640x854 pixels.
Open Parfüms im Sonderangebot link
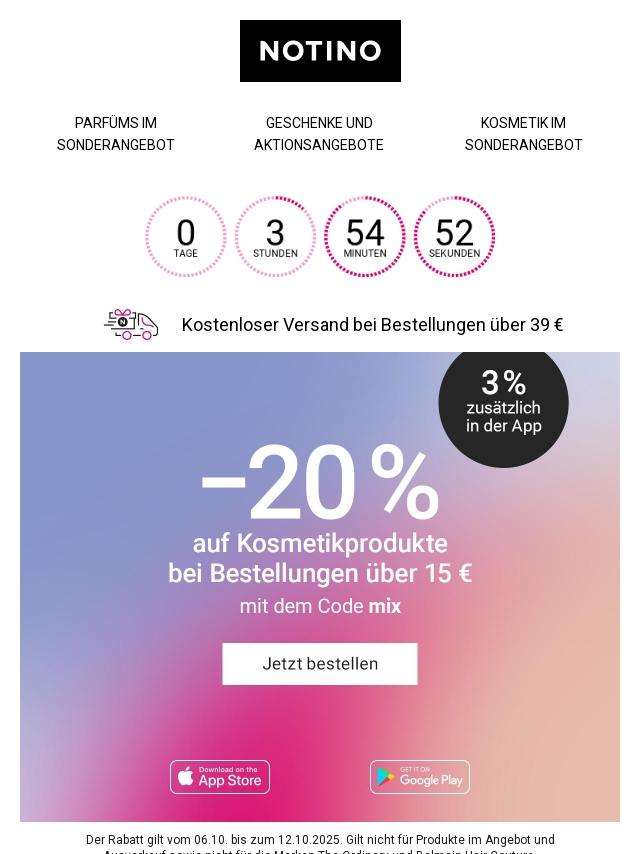[x=116, y=134]
